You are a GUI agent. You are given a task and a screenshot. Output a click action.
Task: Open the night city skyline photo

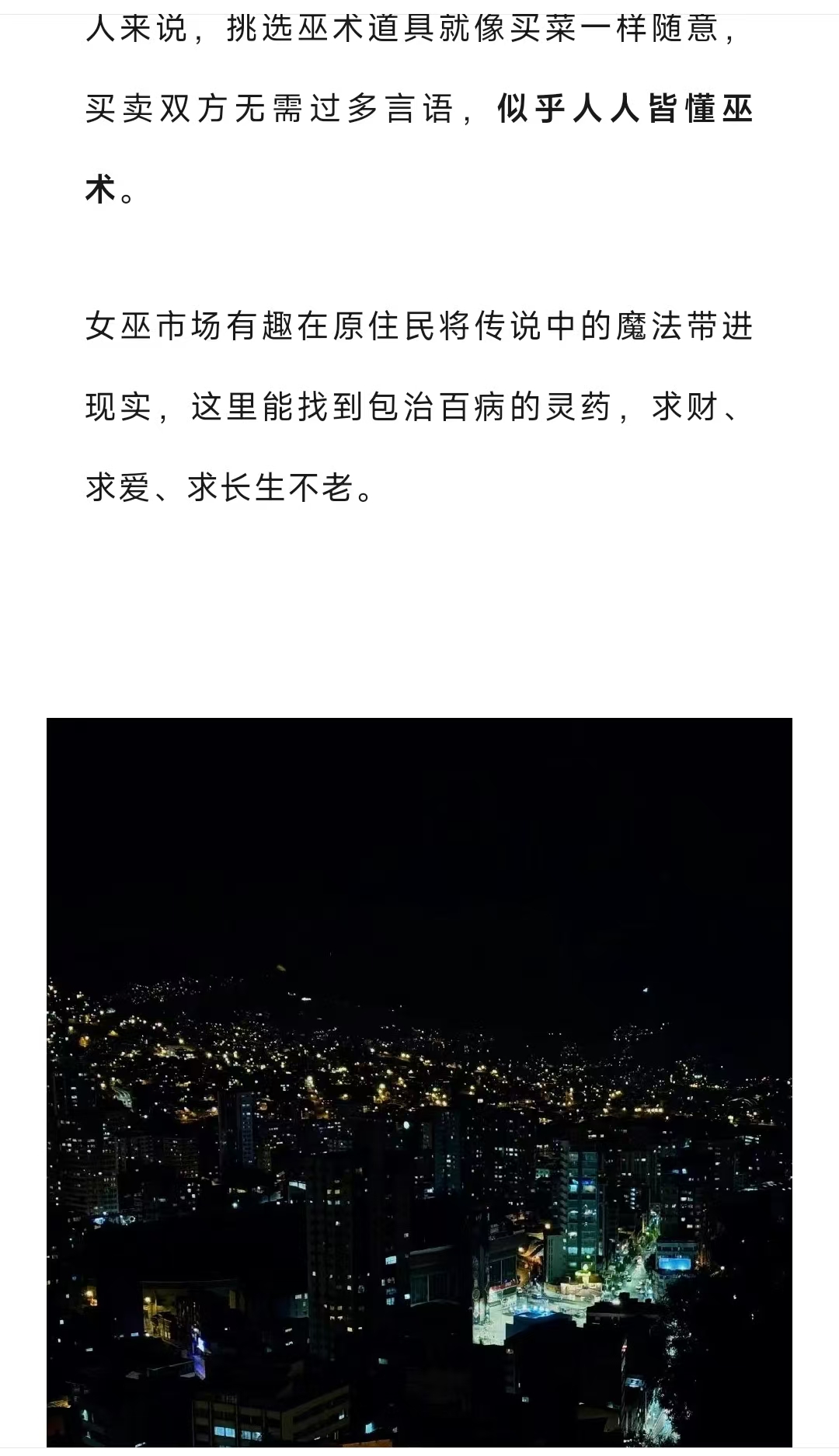419,1088
